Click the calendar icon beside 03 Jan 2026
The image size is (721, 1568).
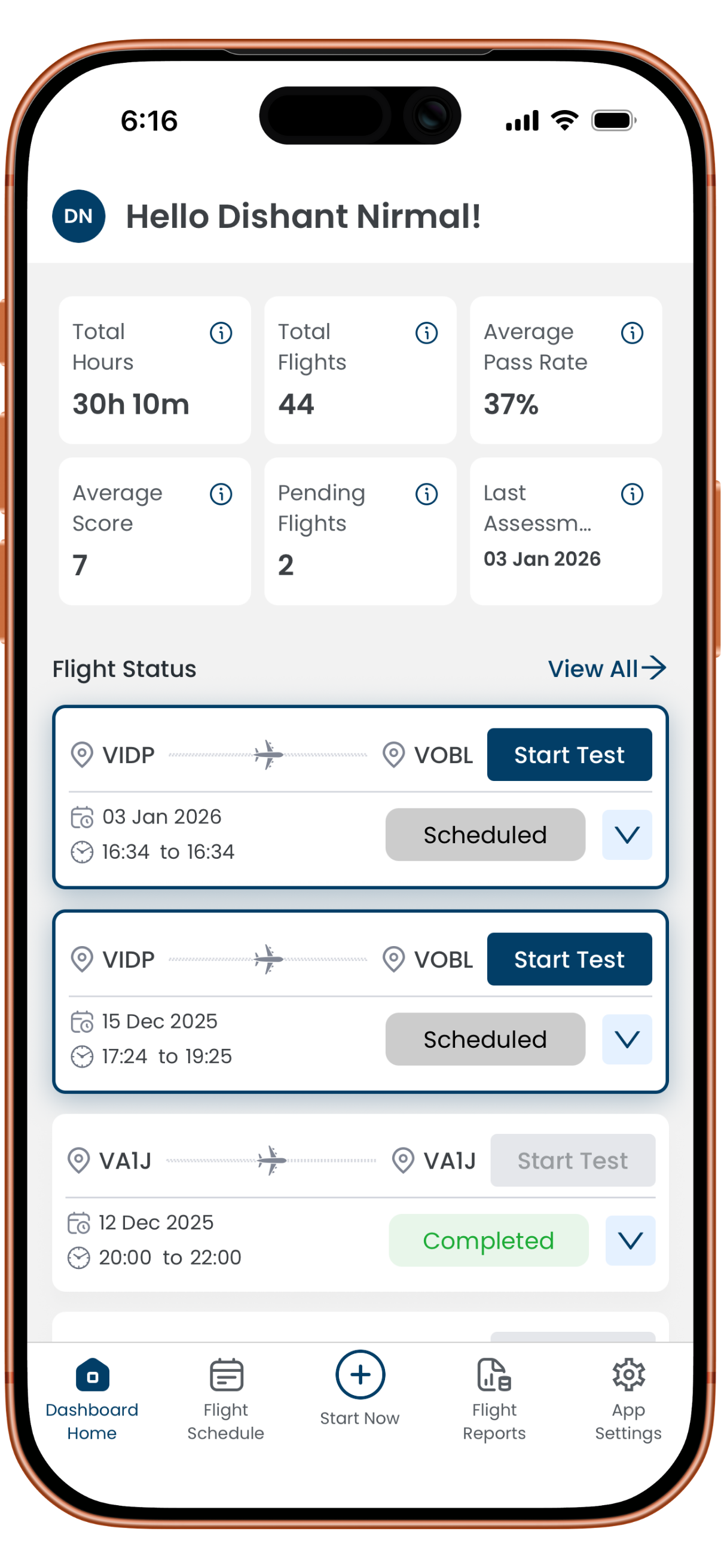click(81, 817)
